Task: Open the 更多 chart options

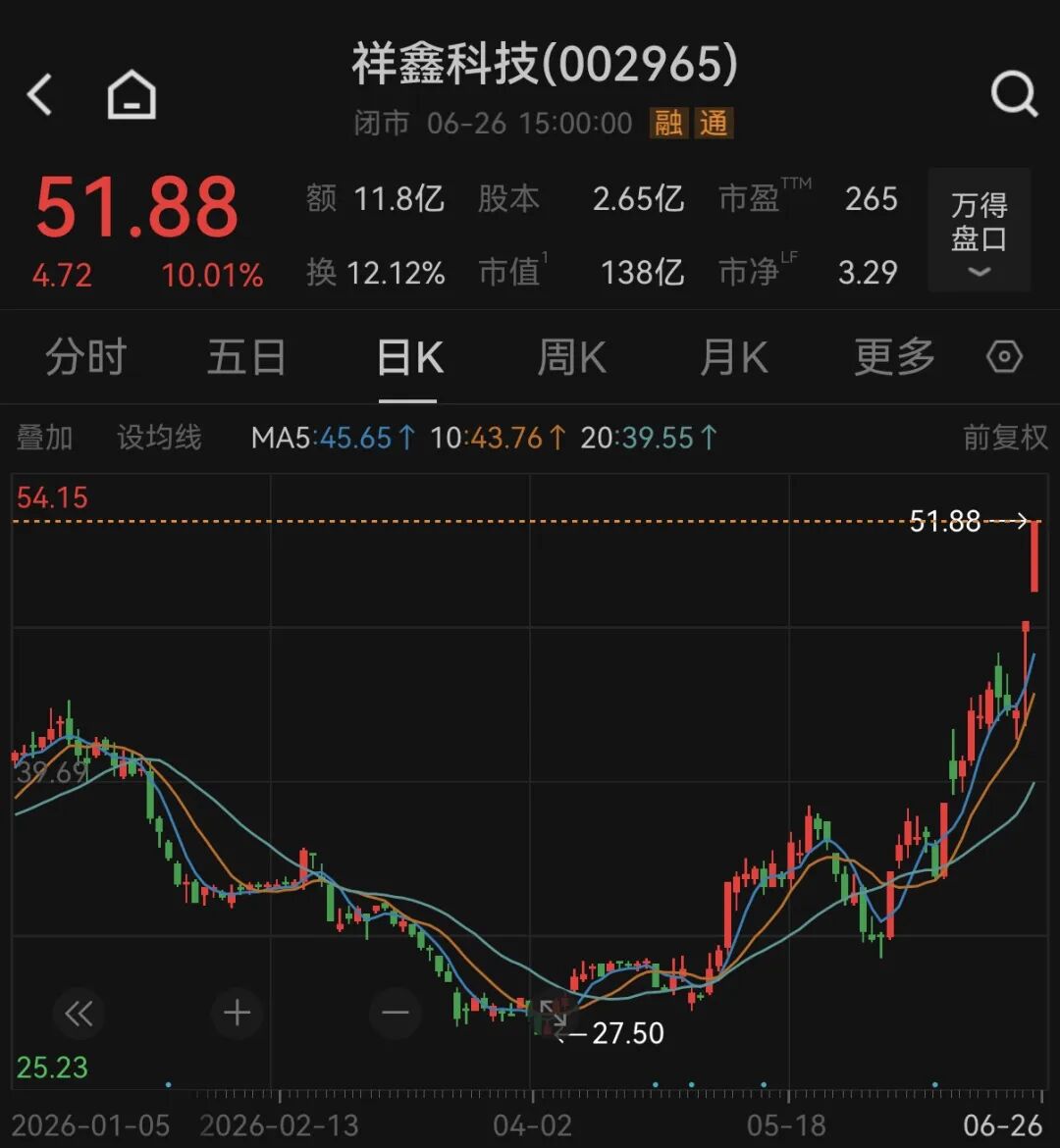Action: tap(894, 357)
